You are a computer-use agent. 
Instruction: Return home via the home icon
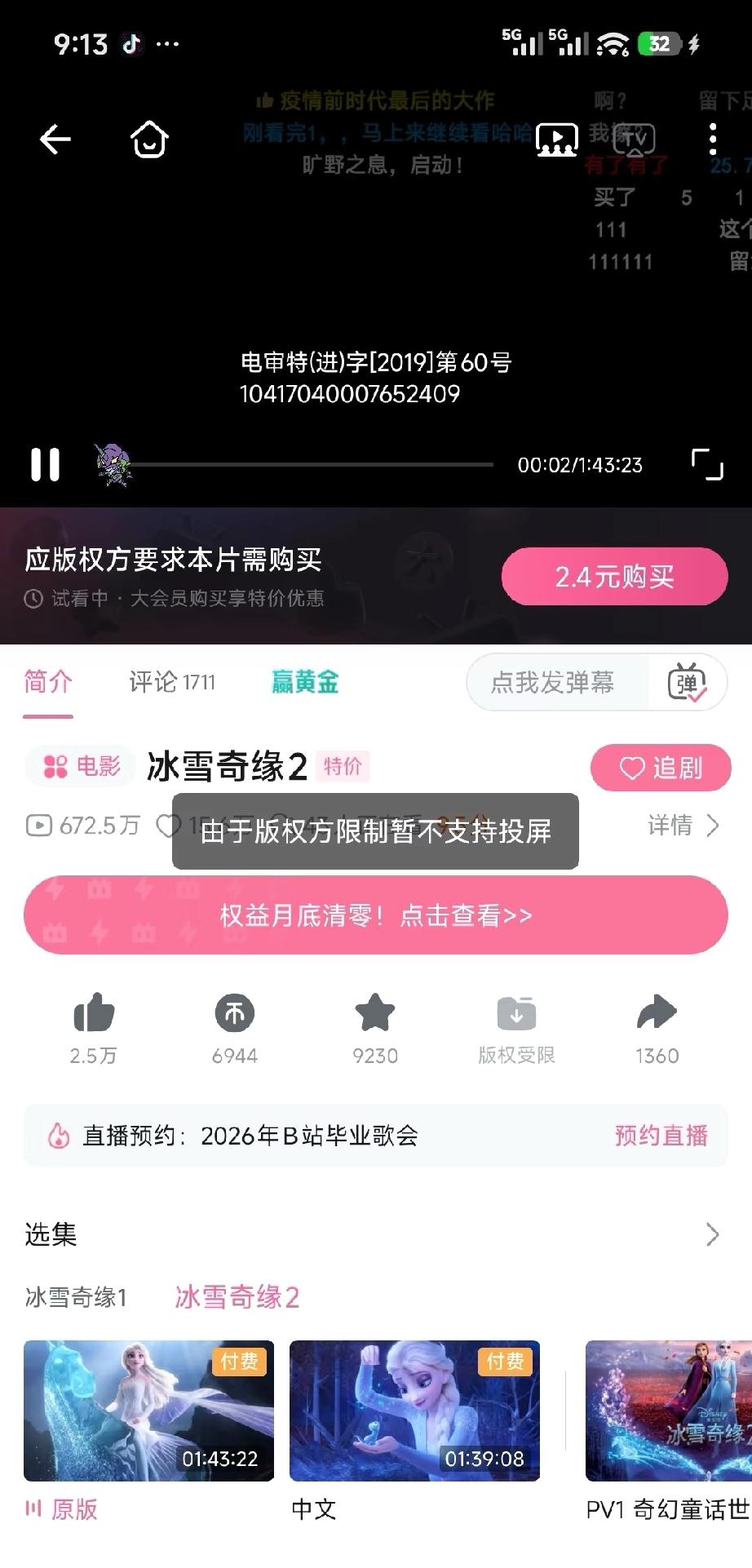pyautogui.click(x=149, y=140)
